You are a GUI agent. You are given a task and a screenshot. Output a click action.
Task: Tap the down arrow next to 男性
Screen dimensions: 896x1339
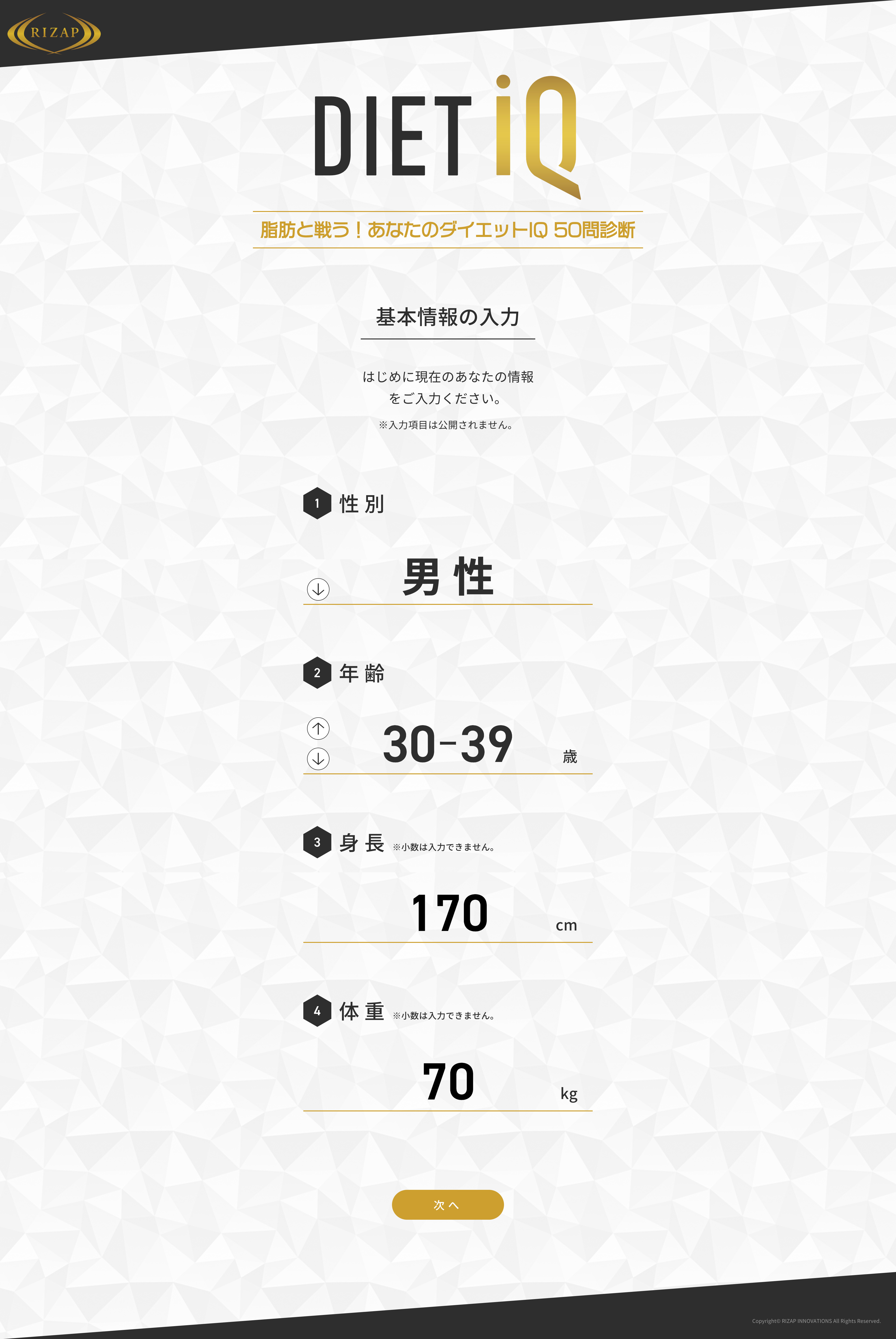coord(318,589)
